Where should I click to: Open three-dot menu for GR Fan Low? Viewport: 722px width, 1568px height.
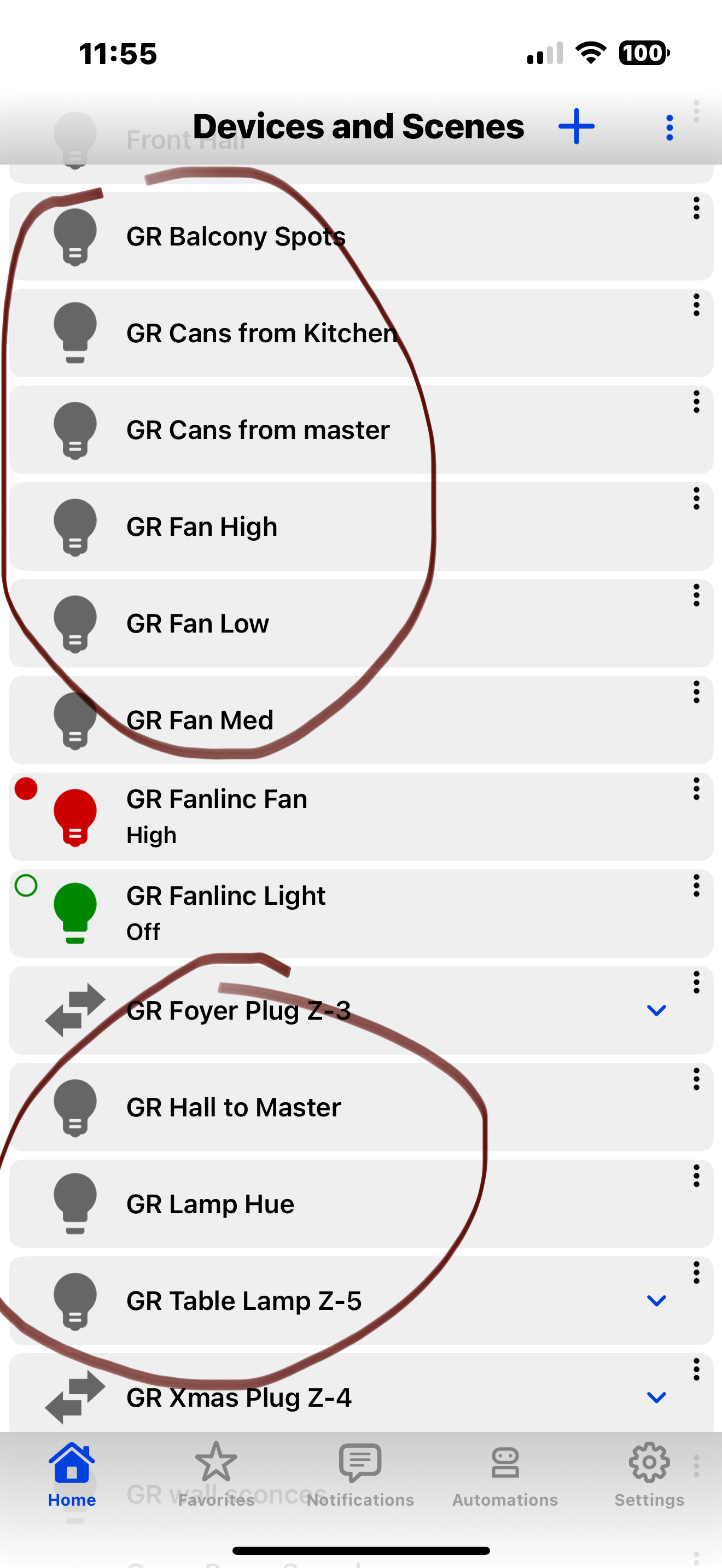point(696,595)
